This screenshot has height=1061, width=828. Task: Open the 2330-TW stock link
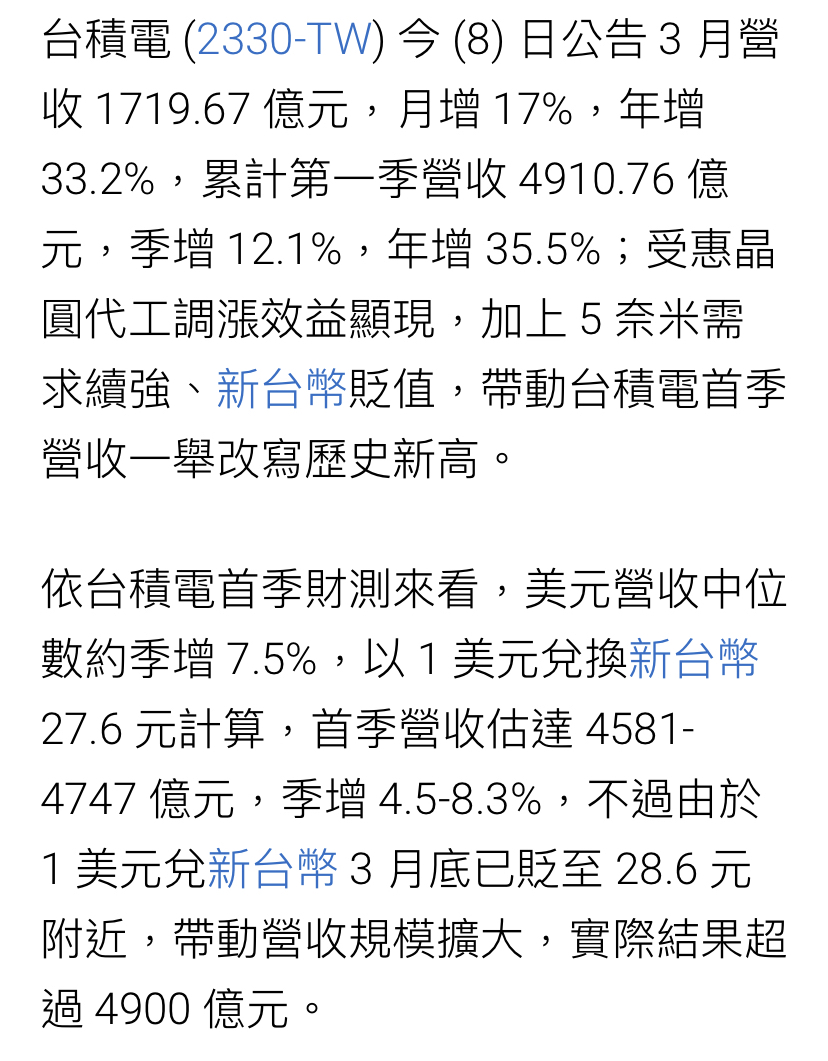coord(284,40)
